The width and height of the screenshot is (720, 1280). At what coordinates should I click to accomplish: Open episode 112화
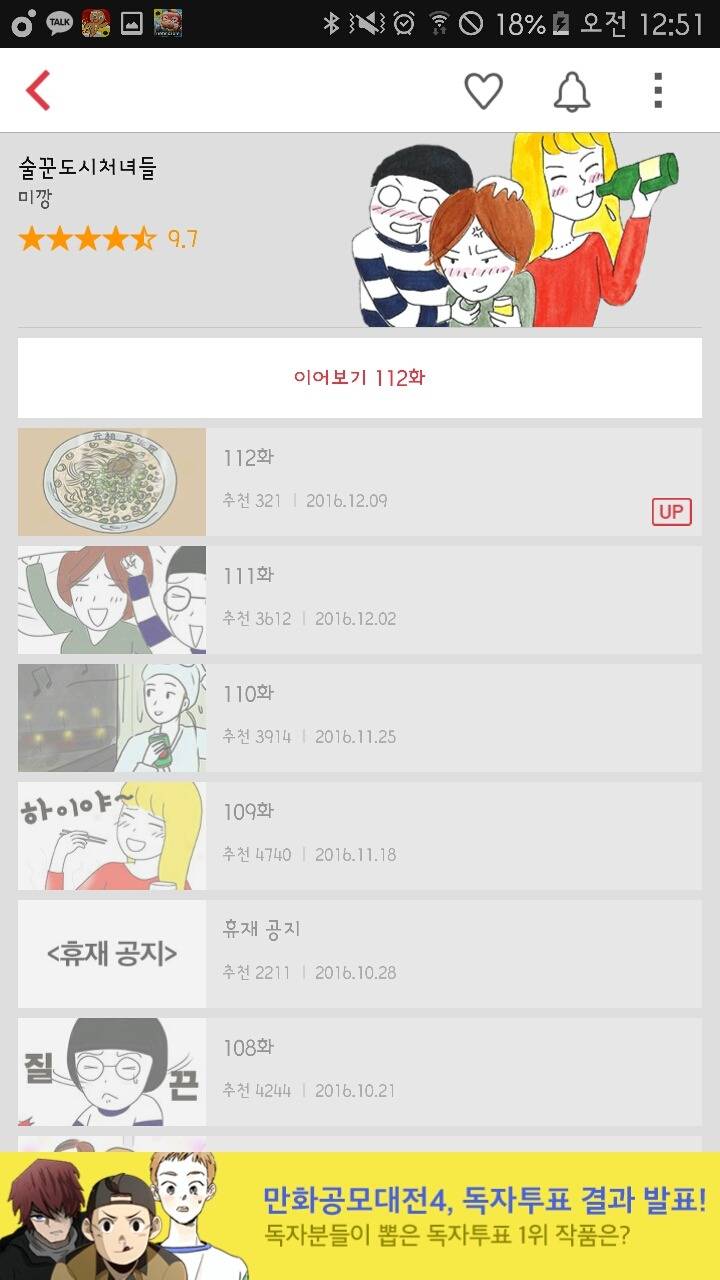pos(400,482)
